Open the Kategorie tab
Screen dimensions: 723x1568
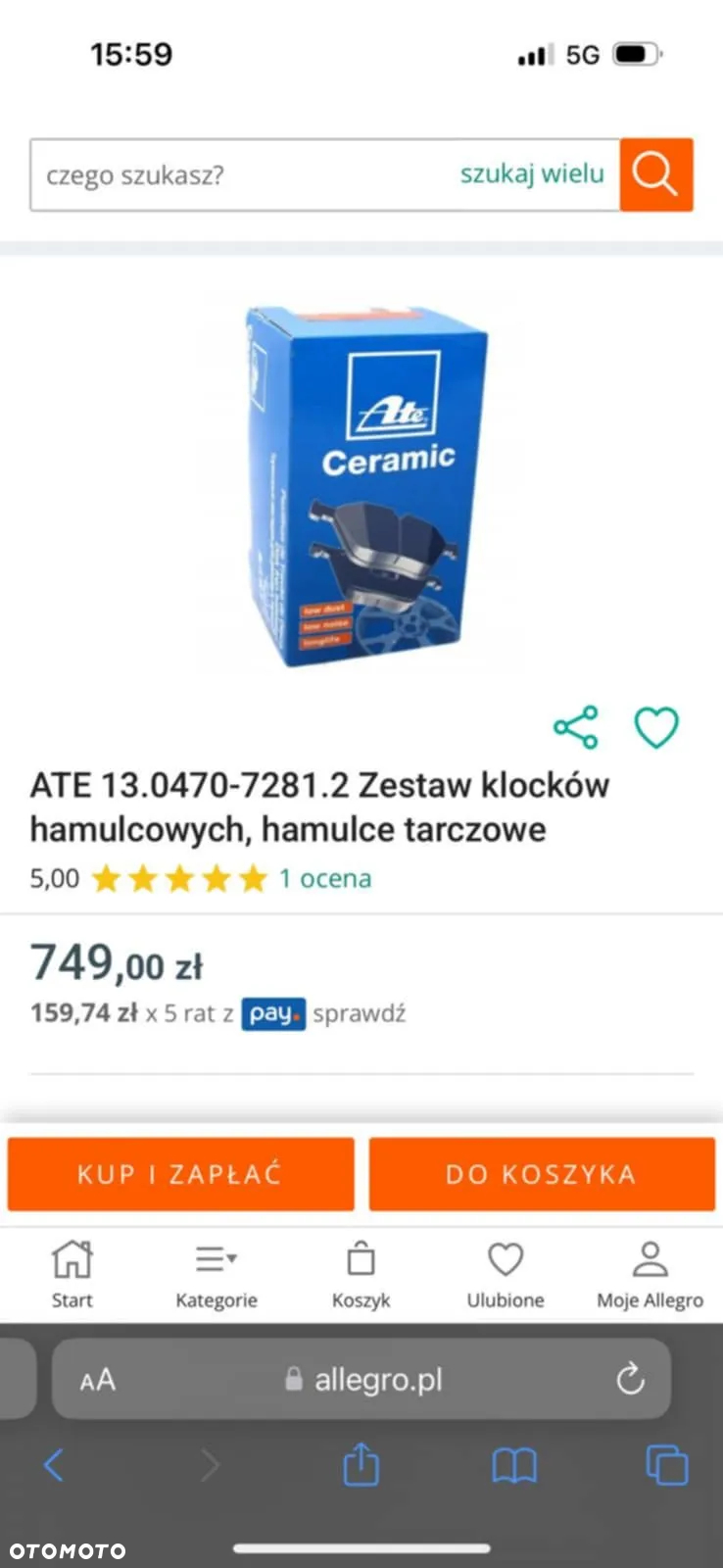click(x=216, y=1274)
